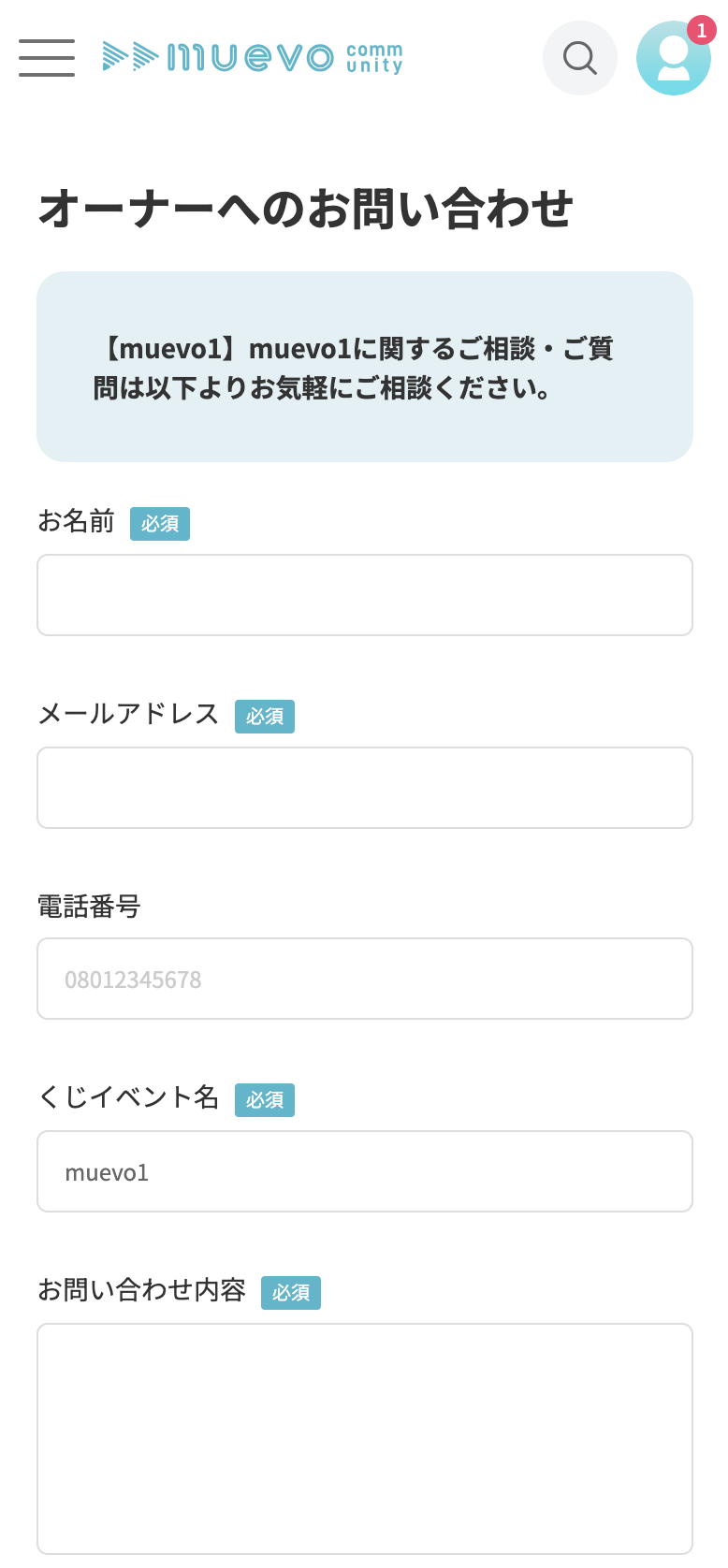The height and width of the screenshot is (1568, 728).
Task: Click the muevo community logo
Action: point(253,57)
